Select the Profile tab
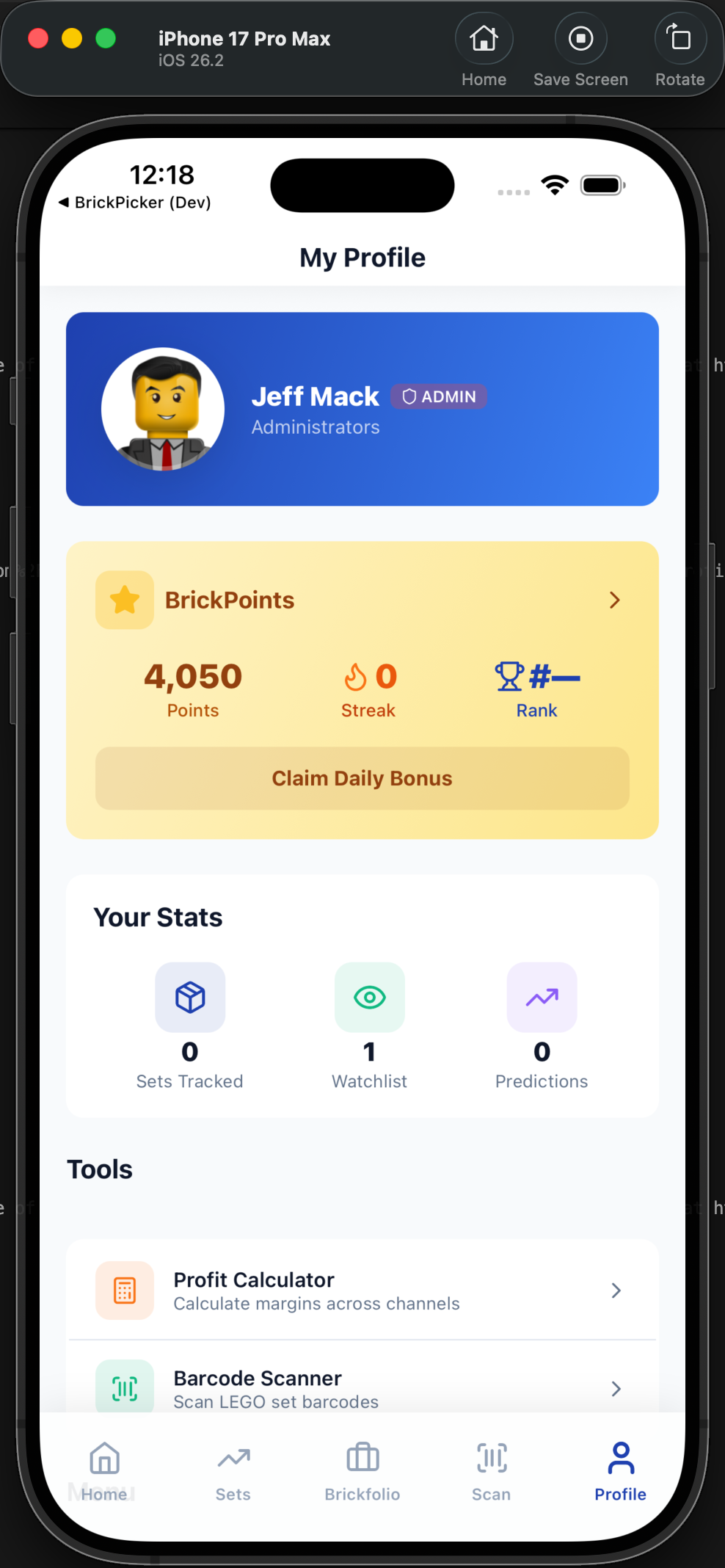Image resolution: width=725 pixels, height=1568 pixels. click(x=620, y=1470)
